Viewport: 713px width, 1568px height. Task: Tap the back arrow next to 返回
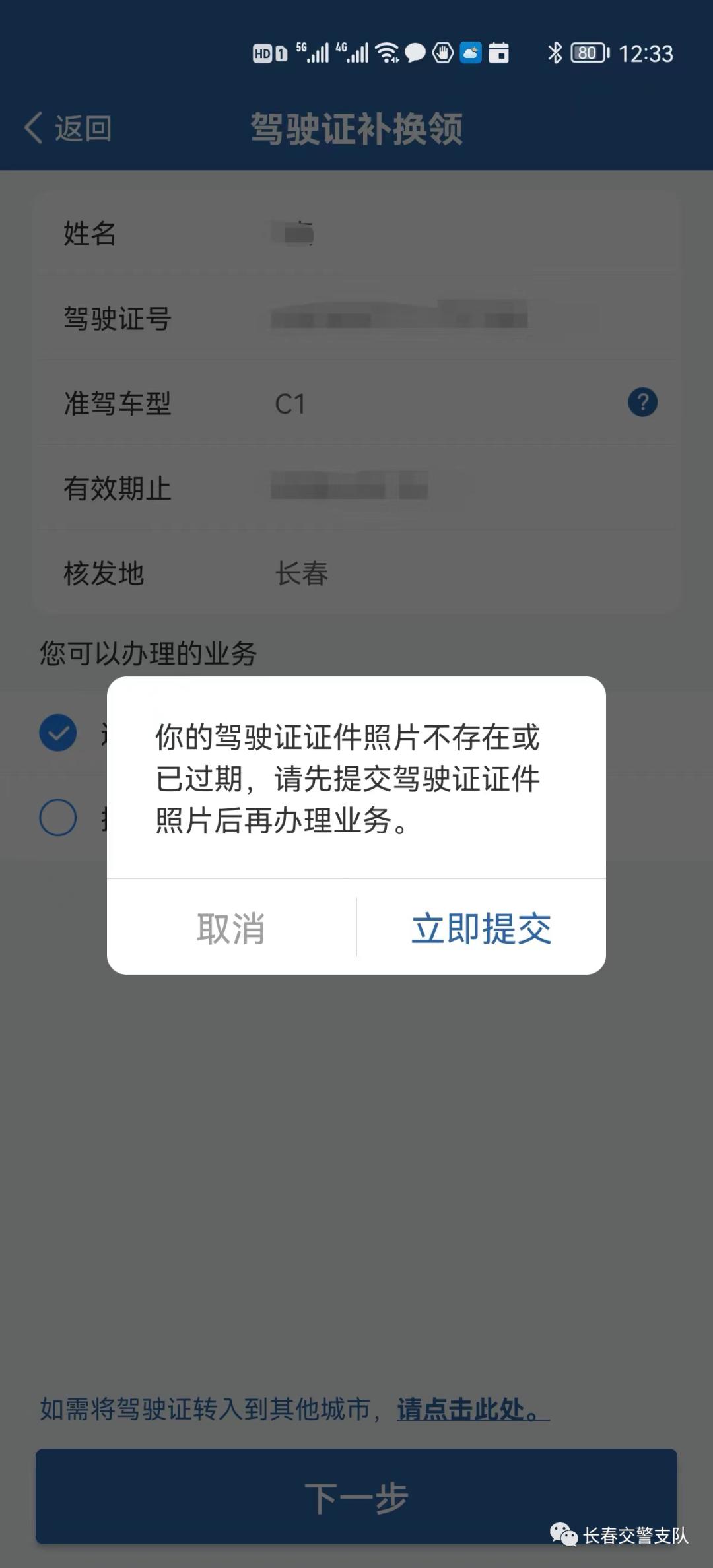pos(33,127)
